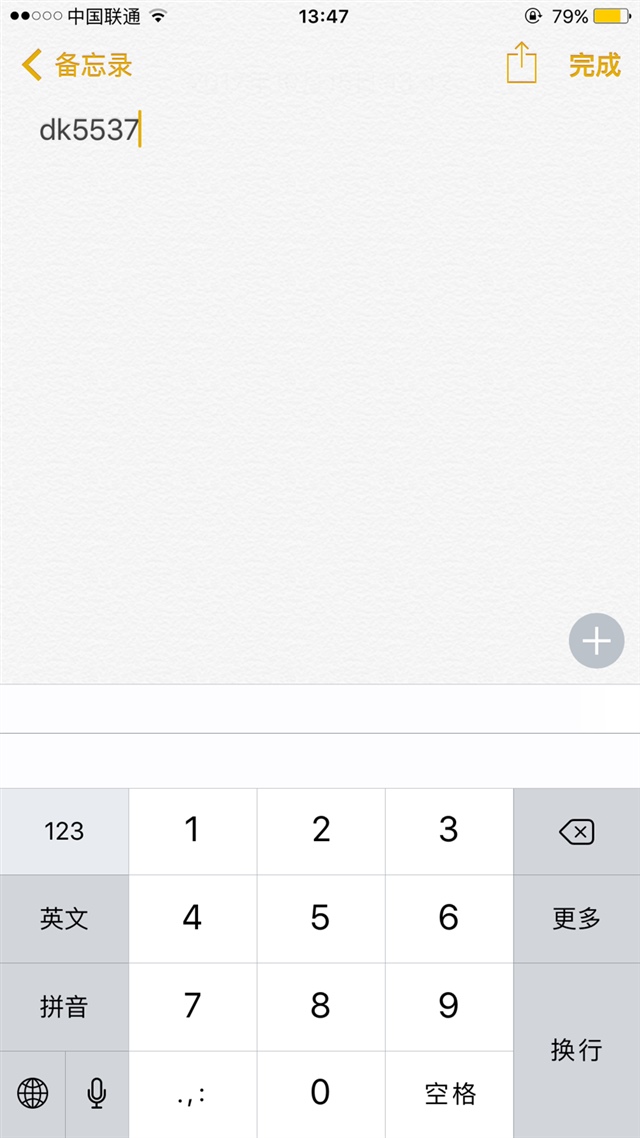Type the digit 5 key
The width and height of the screenshot is (640, 1138).
320,918
